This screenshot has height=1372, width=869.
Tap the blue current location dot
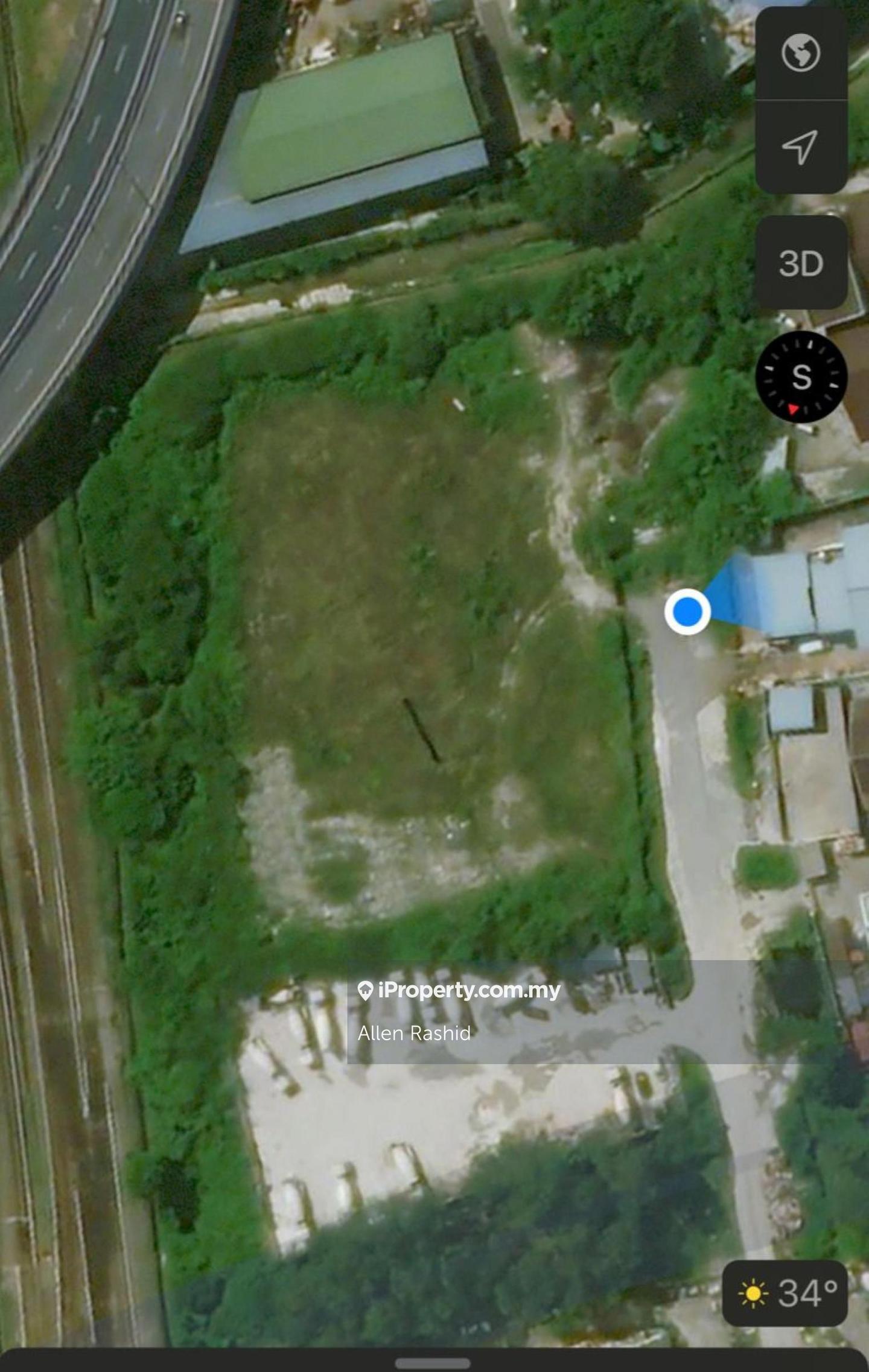click(687, 612)
